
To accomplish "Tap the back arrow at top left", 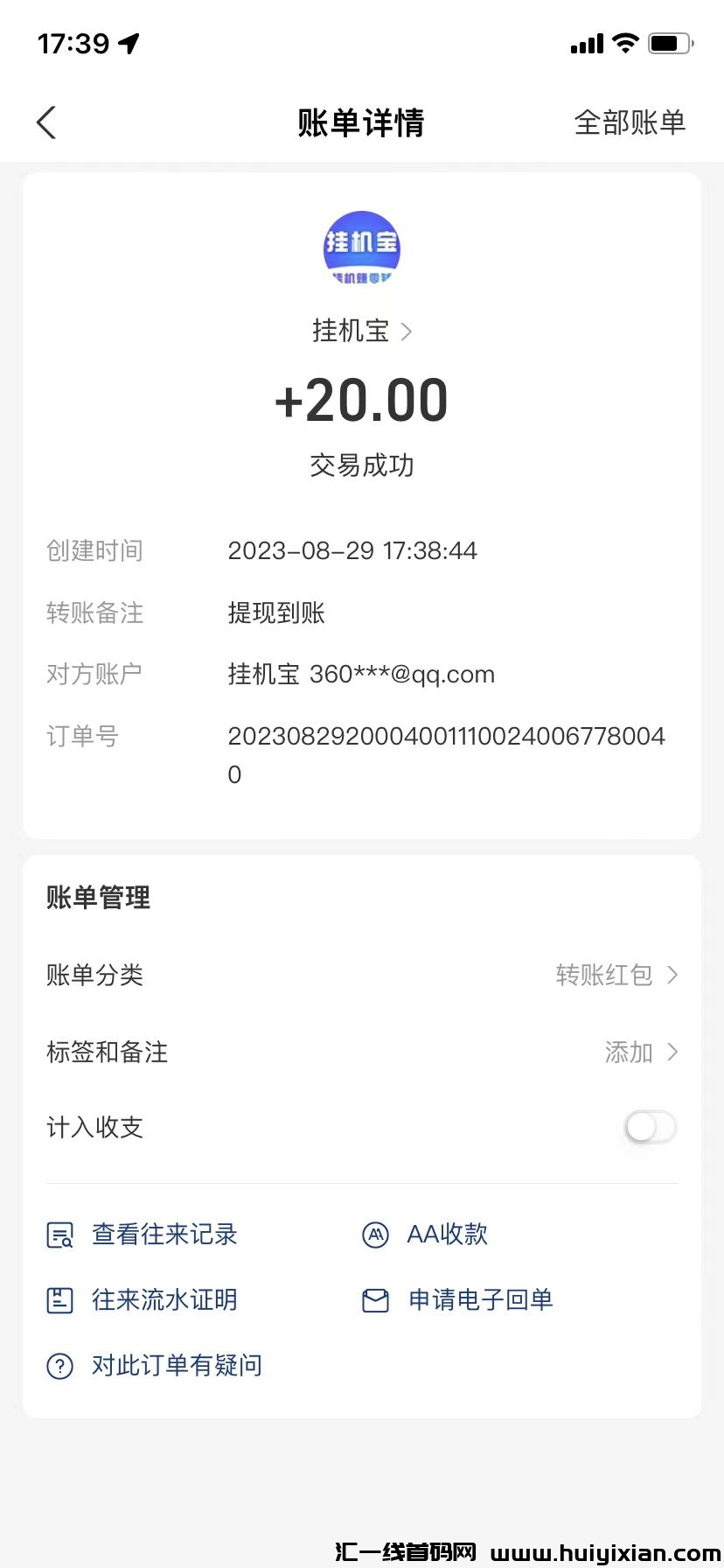I will [45, 122].
